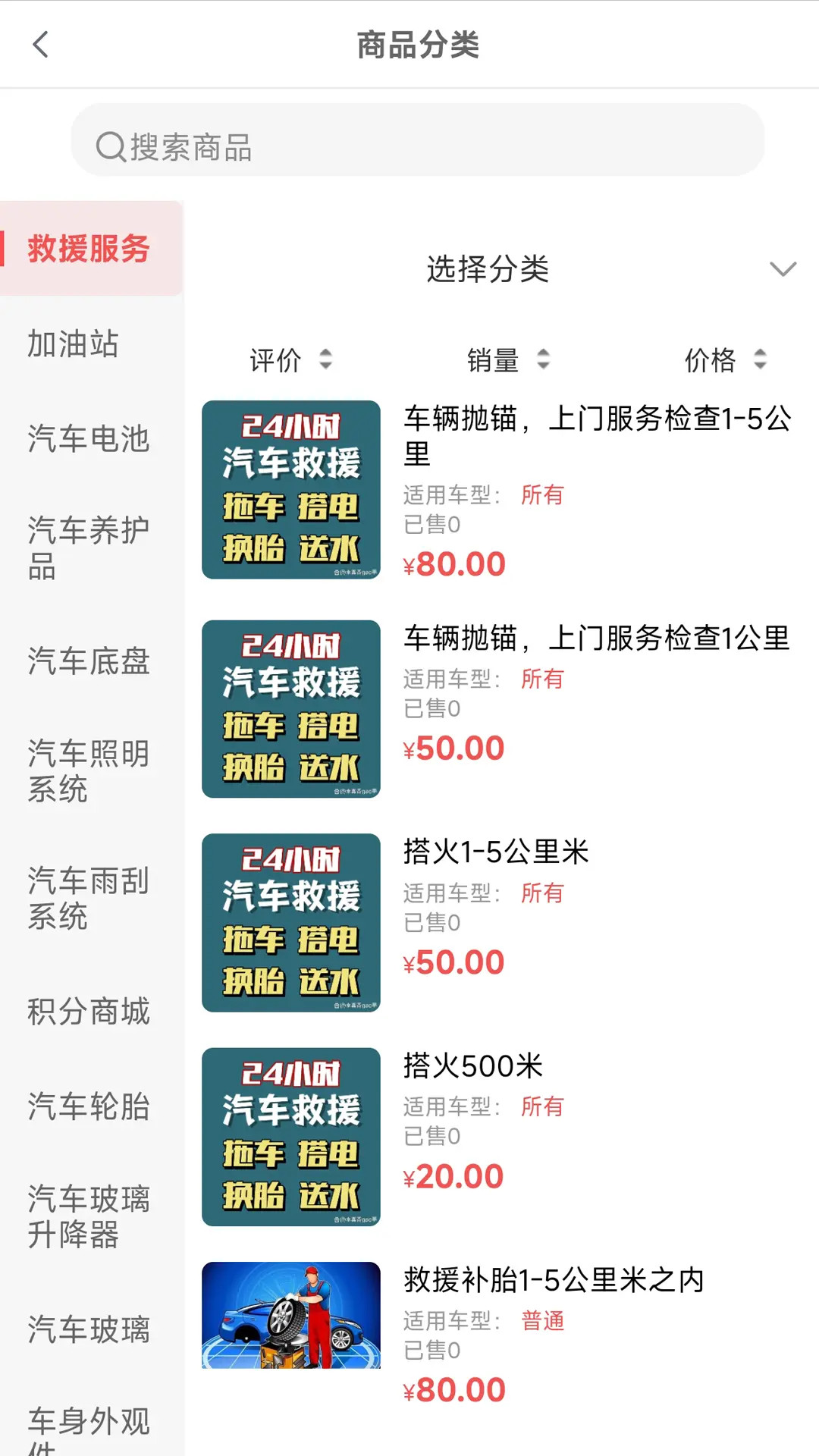Tap the 所有 label for 搭火500米
The width and height of the screenshot is (819, 1456).
point(541,1107)
